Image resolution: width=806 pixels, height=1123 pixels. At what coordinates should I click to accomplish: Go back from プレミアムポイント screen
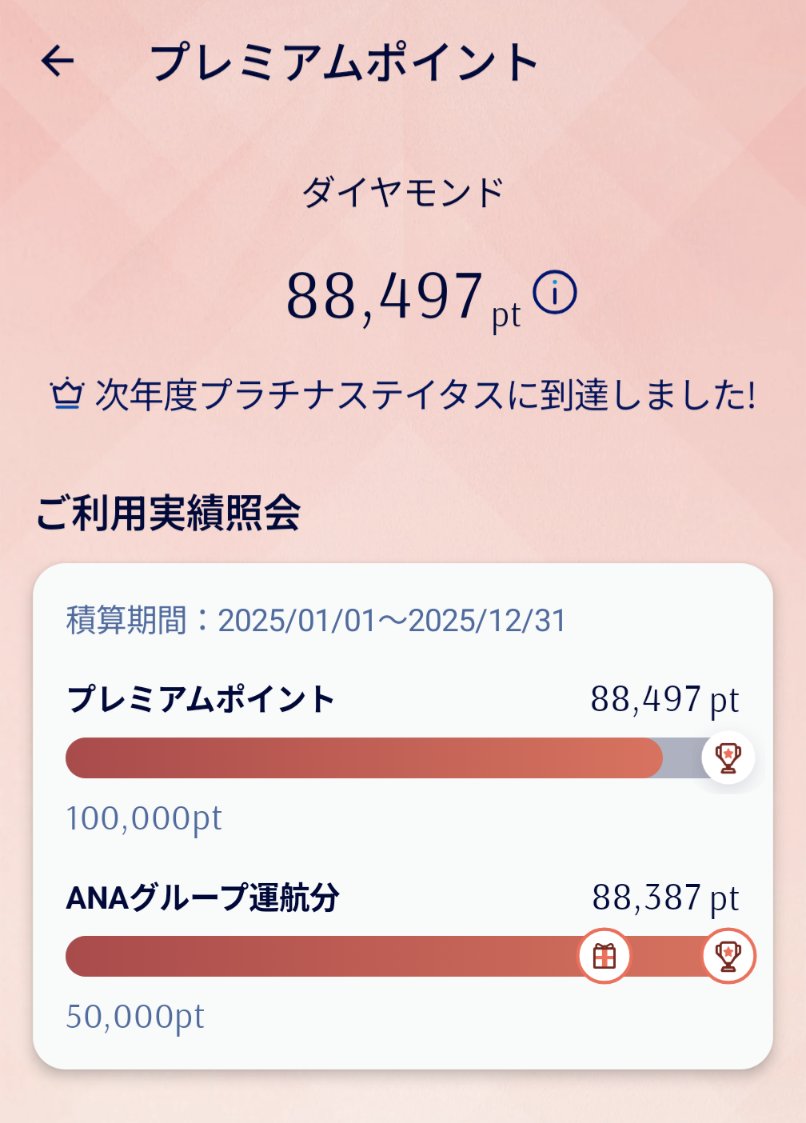58,62
